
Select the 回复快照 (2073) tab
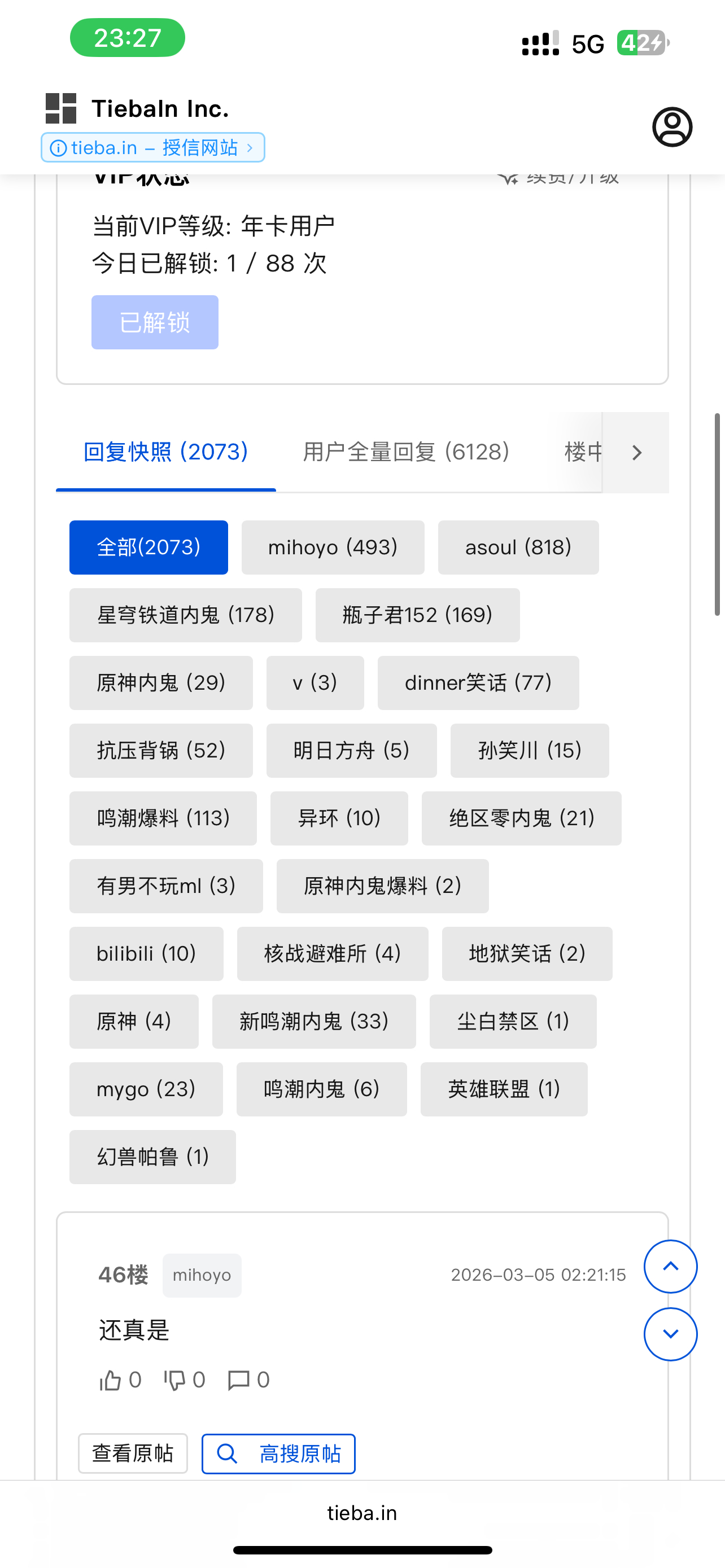coord(165,452)
